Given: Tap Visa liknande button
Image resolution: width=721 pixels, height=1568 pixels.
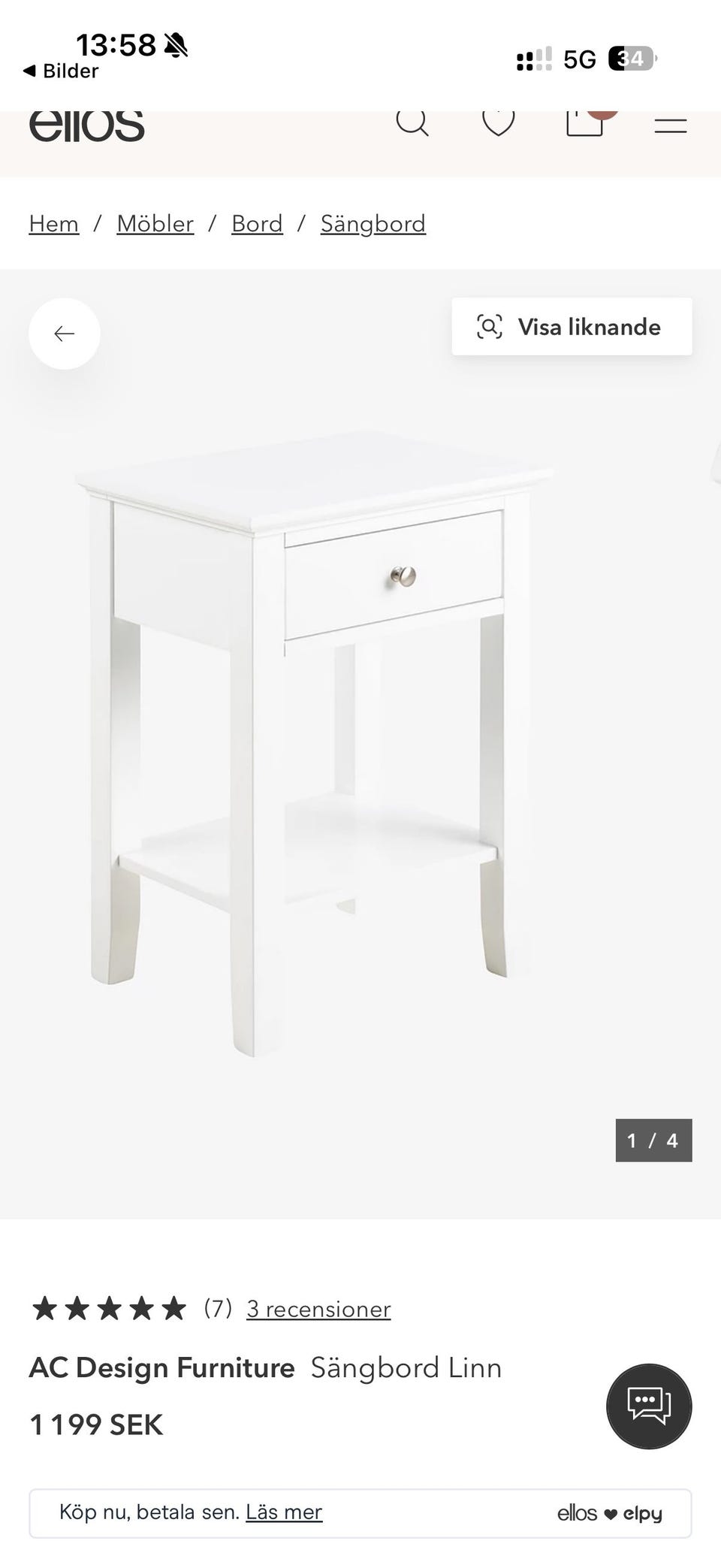Looking at the screenshot, I should (572, 327).
